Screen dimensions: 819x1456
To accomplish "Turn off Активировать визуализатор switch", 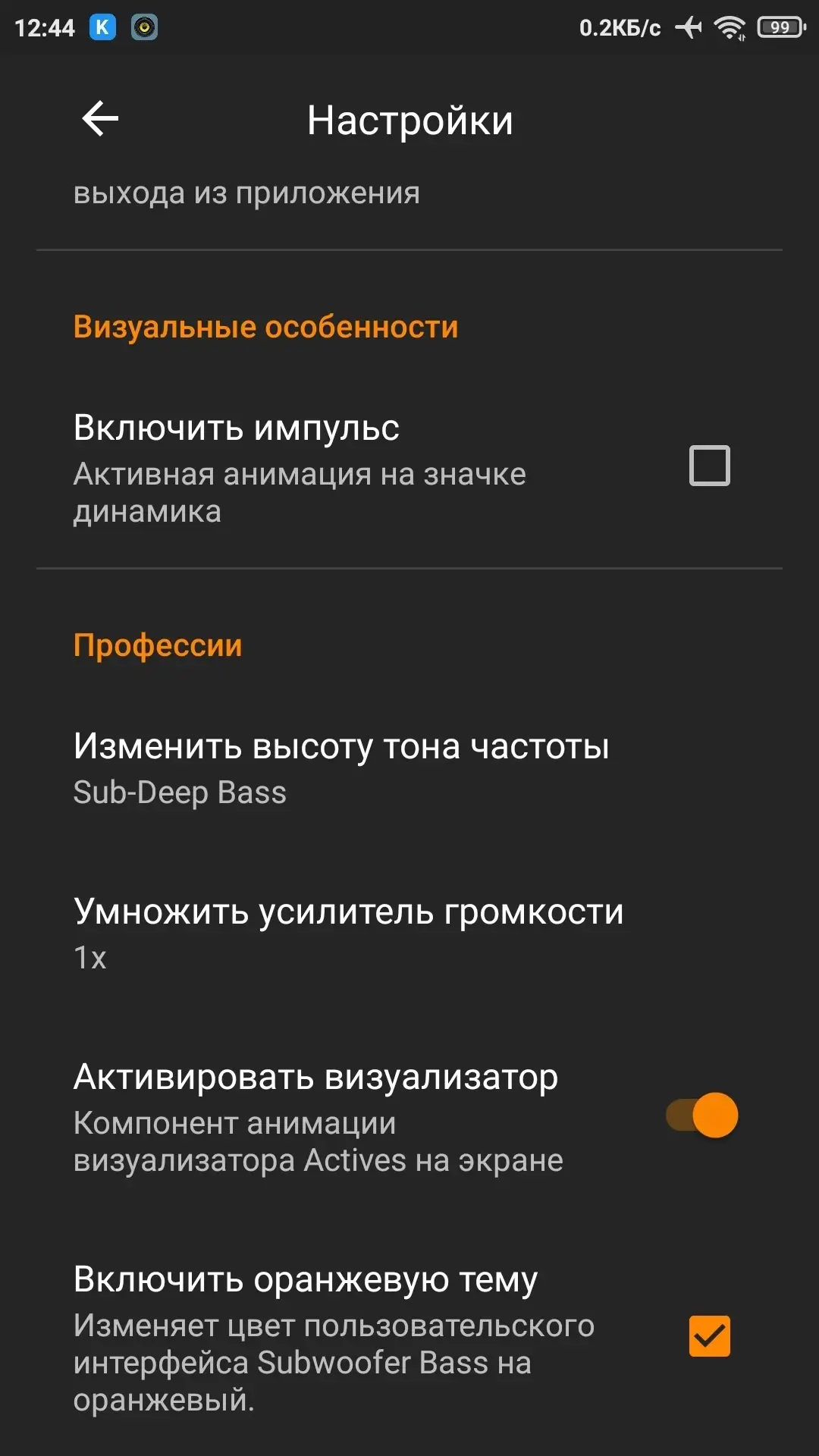I will point(701,1116).
